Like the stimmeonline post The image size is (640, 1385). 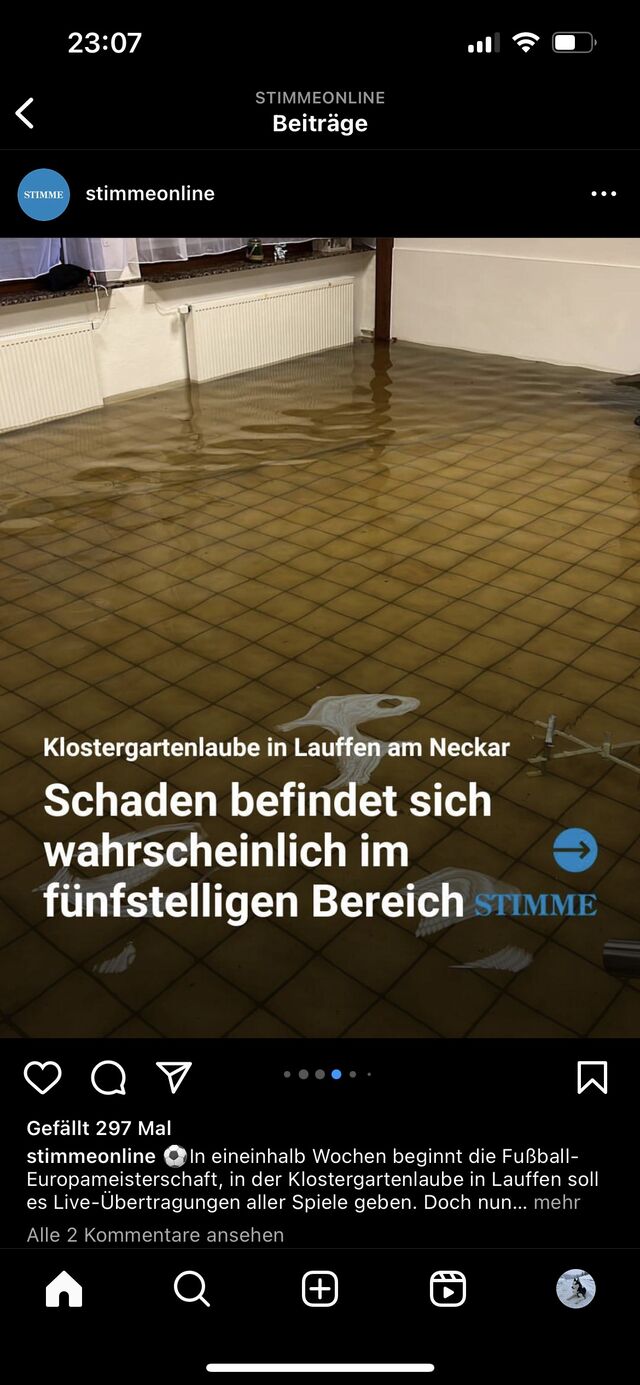[42, 1077]
